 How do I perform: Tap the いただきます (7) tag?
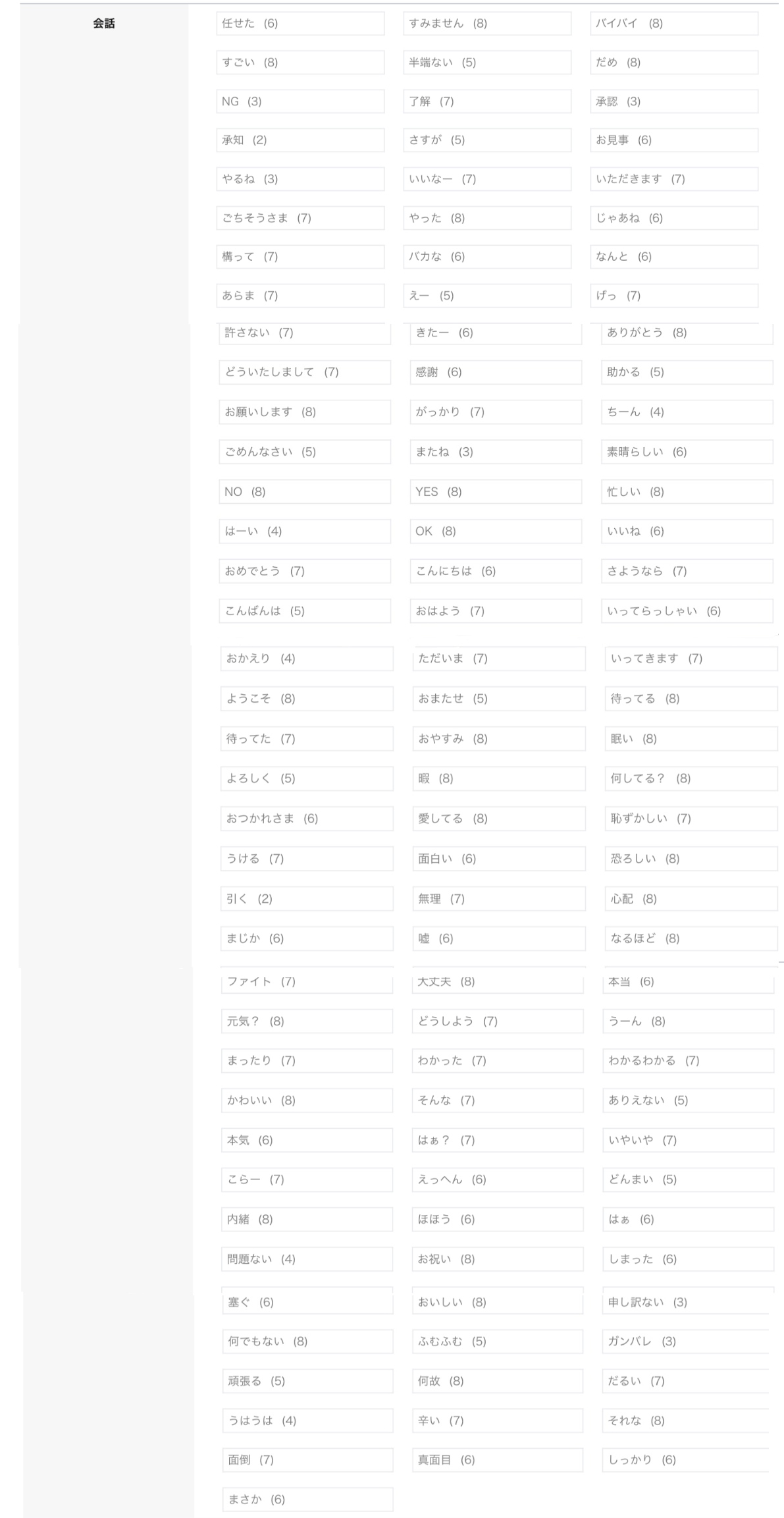pyautogui.click(x=673, y=179)
